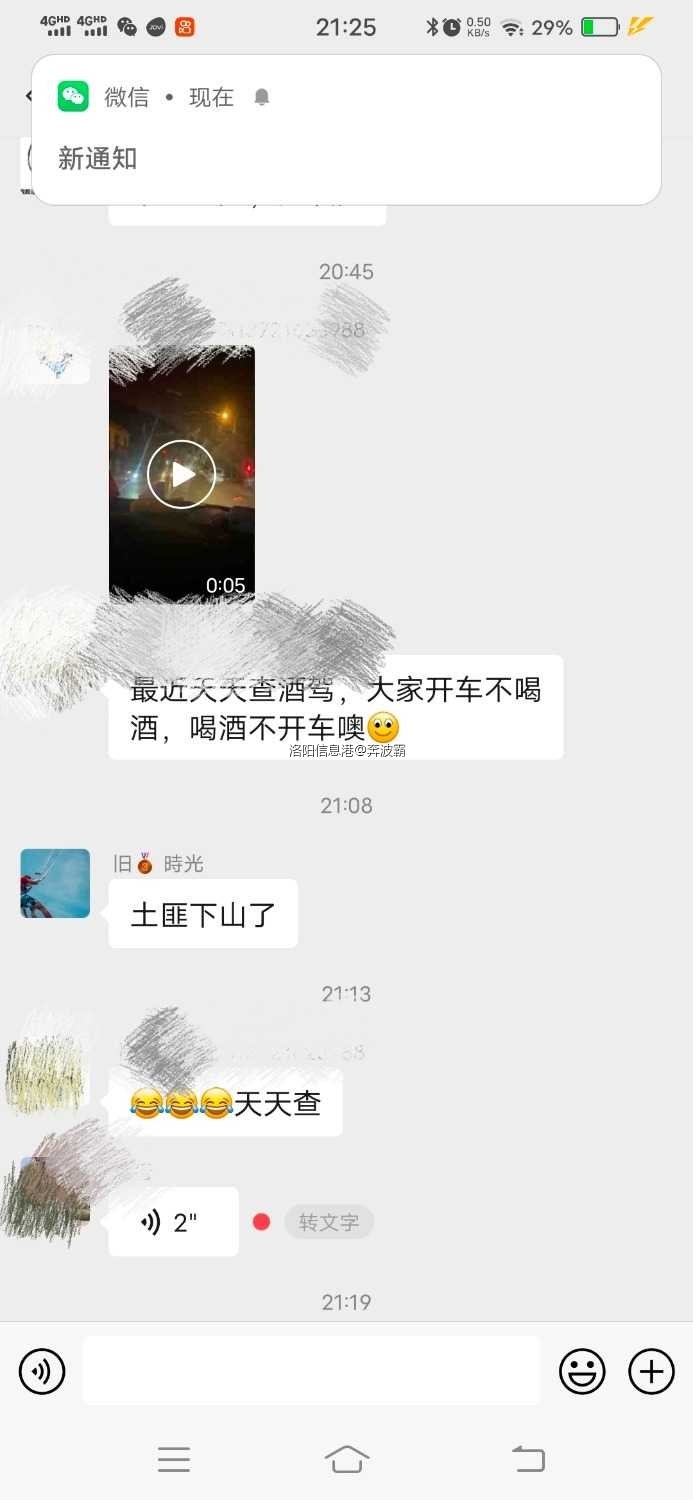Open the recent apps menu
Viewport: 693px width, 1500px height.
click(x=174, y=1460)
